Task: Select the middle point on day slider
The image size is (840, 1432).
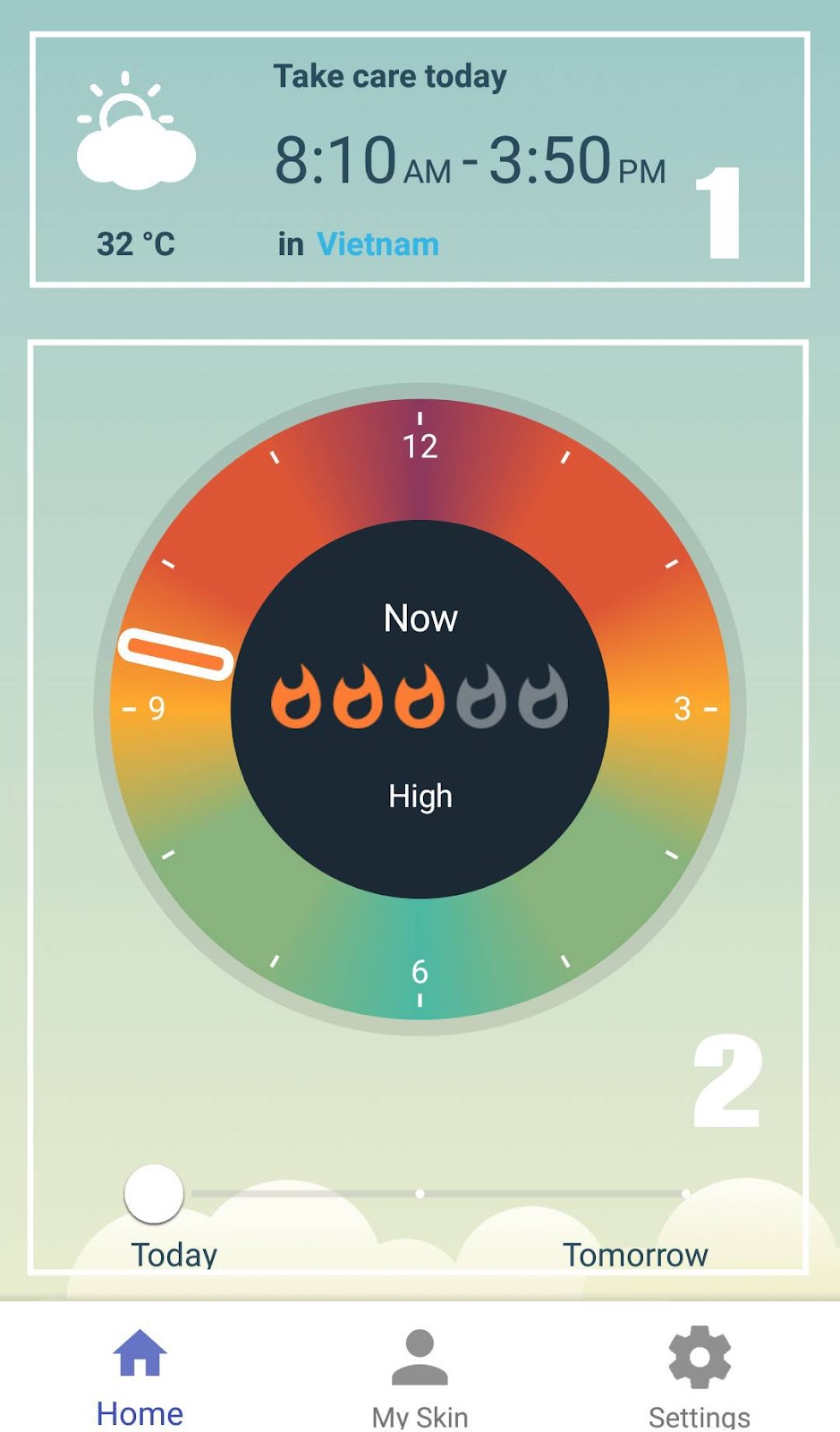Action: [x=420, y=1193]
